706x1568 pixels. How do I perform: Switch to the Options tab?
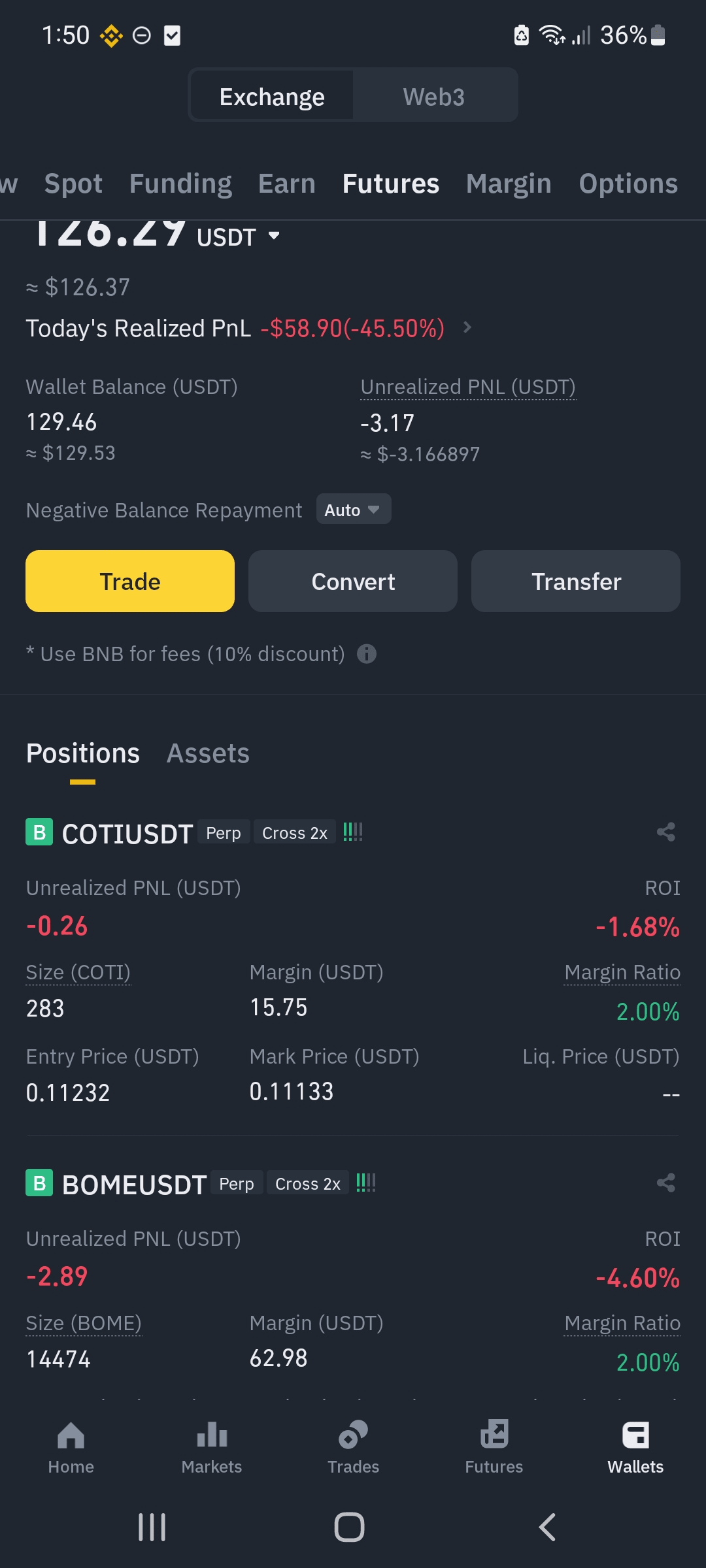pos(628,184)
